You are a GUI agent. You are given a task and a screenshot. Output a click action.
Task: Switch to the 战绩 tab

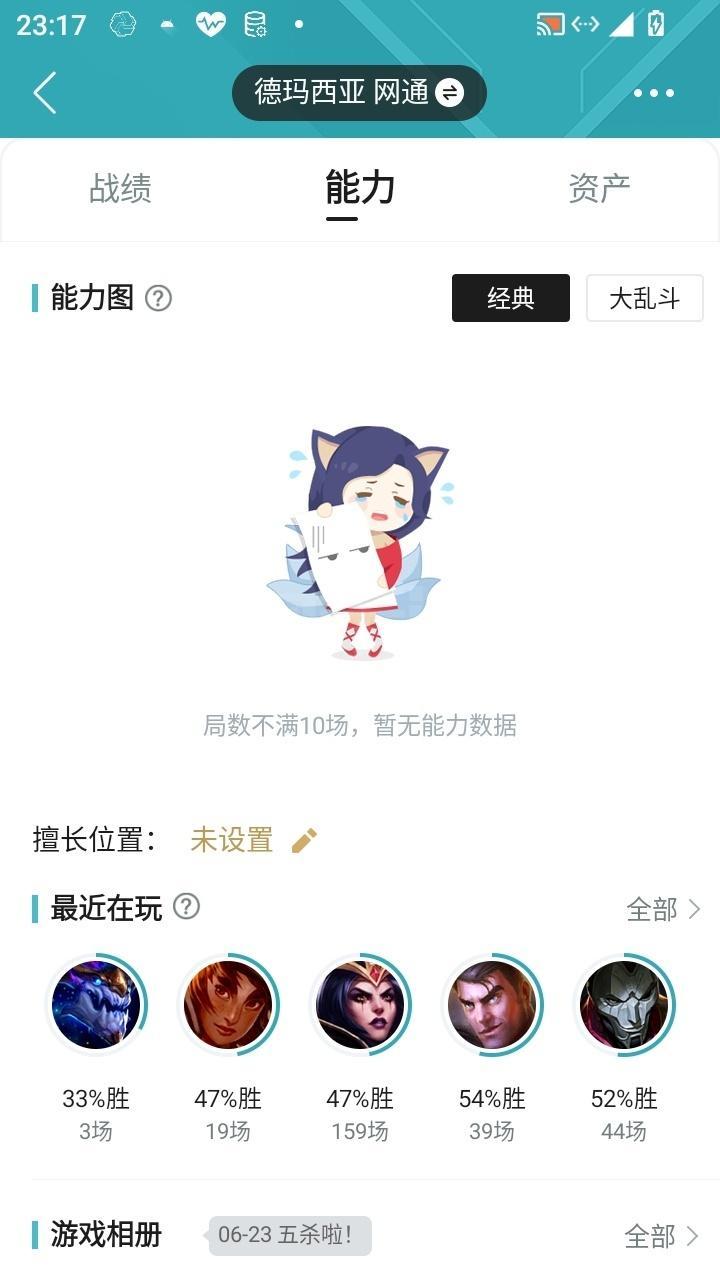(x=120, y=188)
